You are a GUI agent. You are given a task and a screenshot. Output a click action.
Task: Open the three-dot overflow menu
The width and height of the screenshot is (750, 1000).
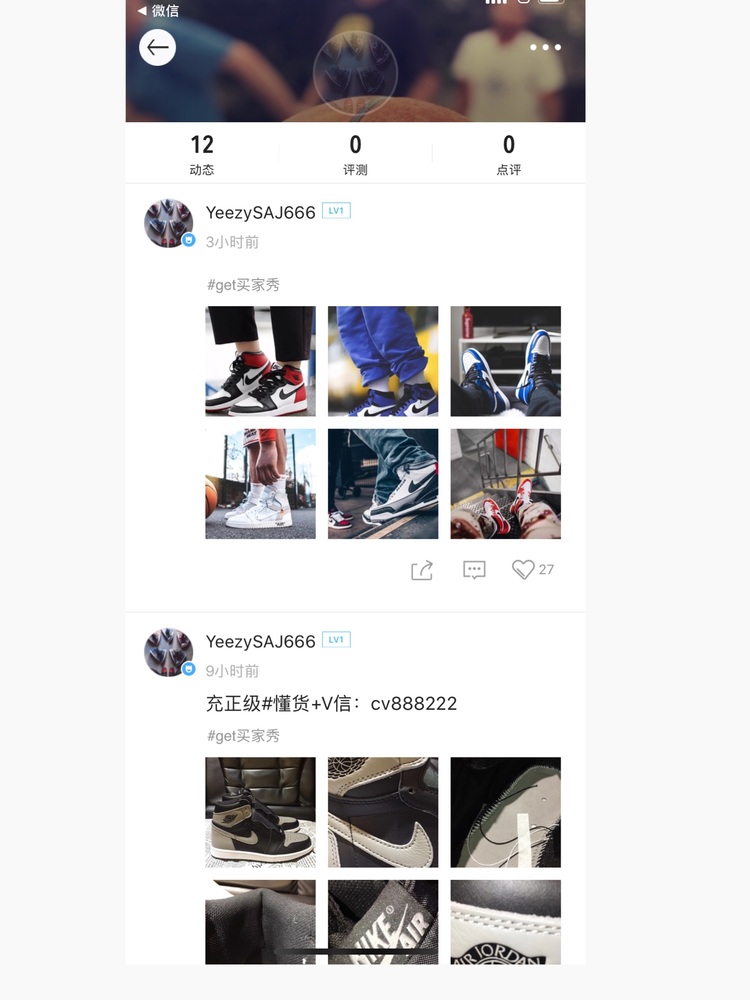point(545,47)
